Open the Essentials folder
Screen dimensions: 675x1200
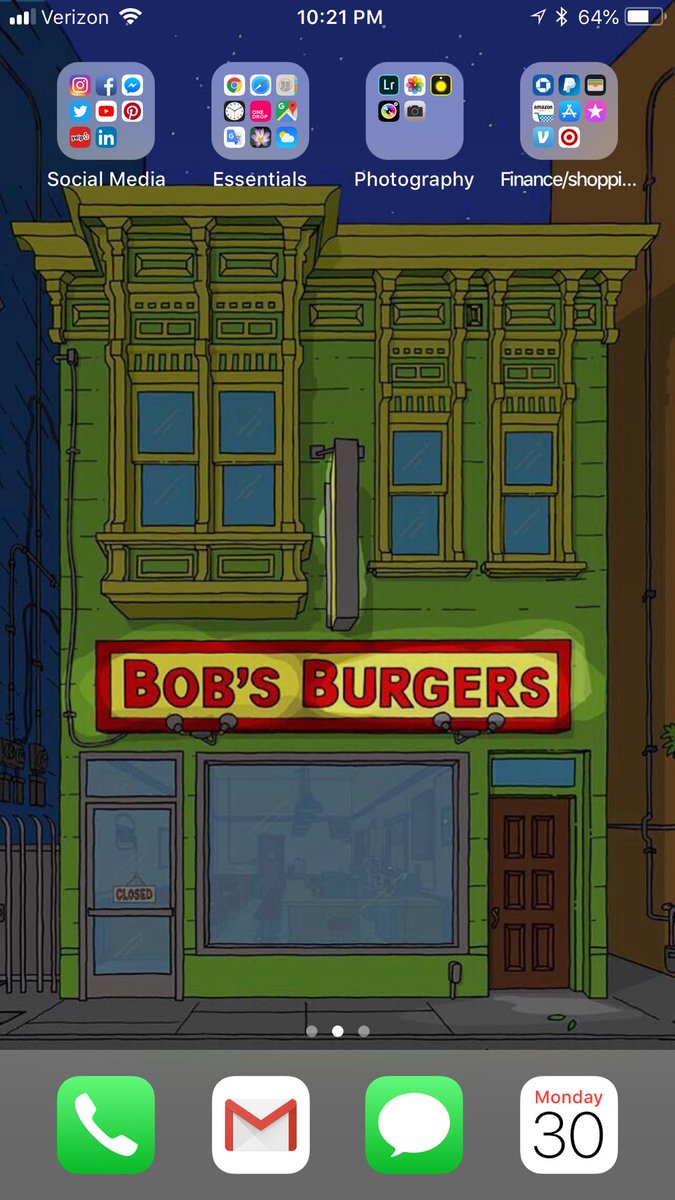click(260, 111)
